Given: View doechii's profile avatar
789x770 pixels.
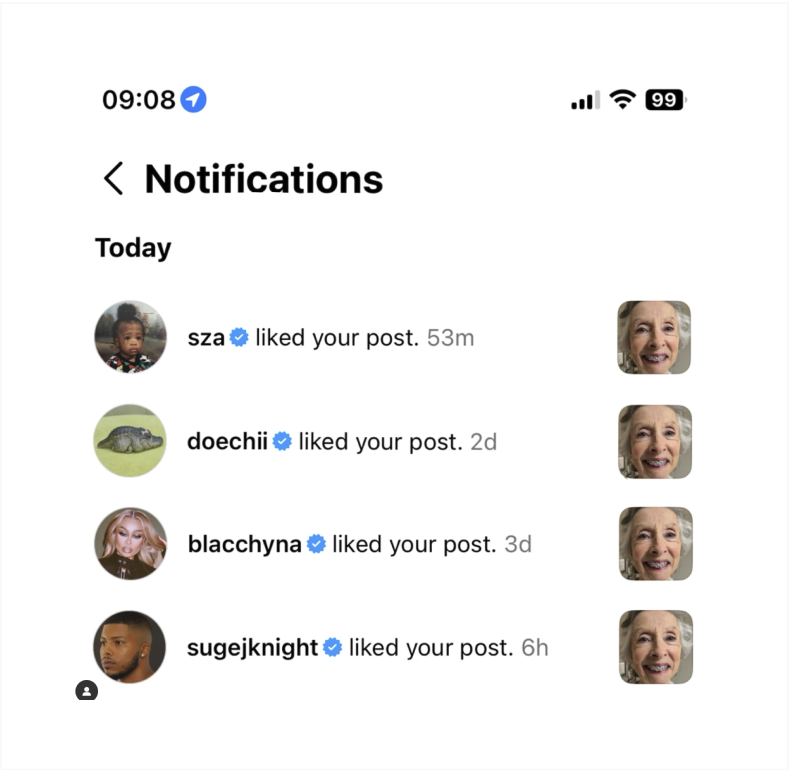Looking at the screenshot, I should coord(130,440).
